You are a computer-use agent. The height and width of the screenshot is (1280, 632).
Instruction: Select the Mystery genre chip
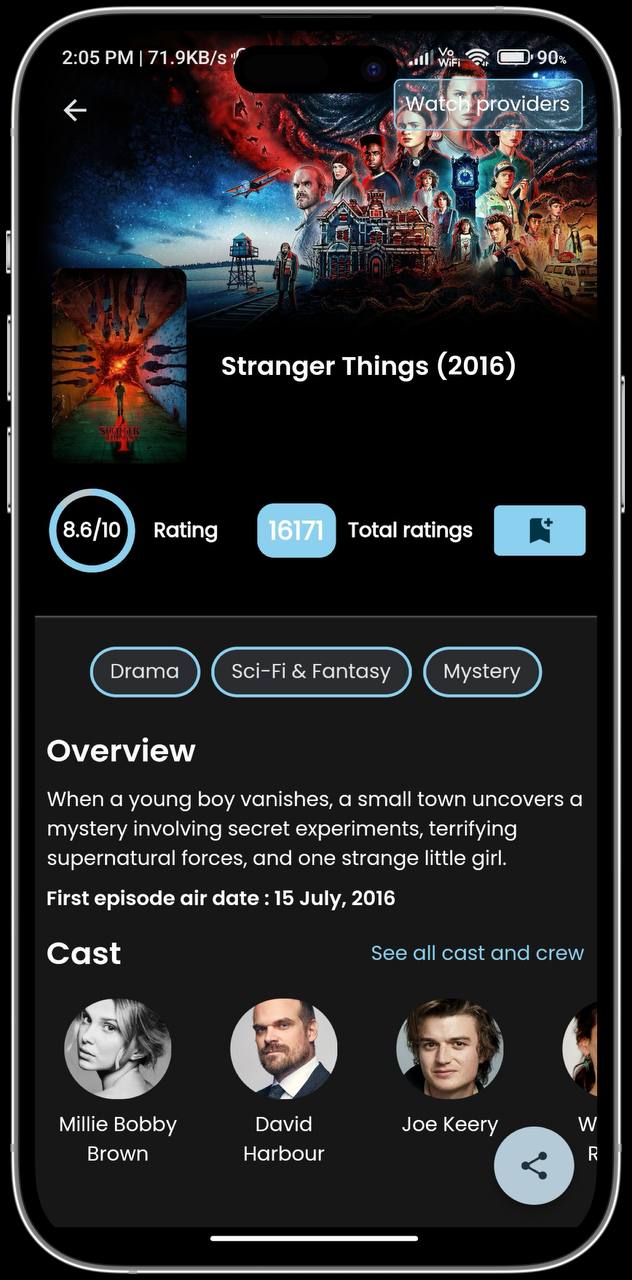click(482, 671)
